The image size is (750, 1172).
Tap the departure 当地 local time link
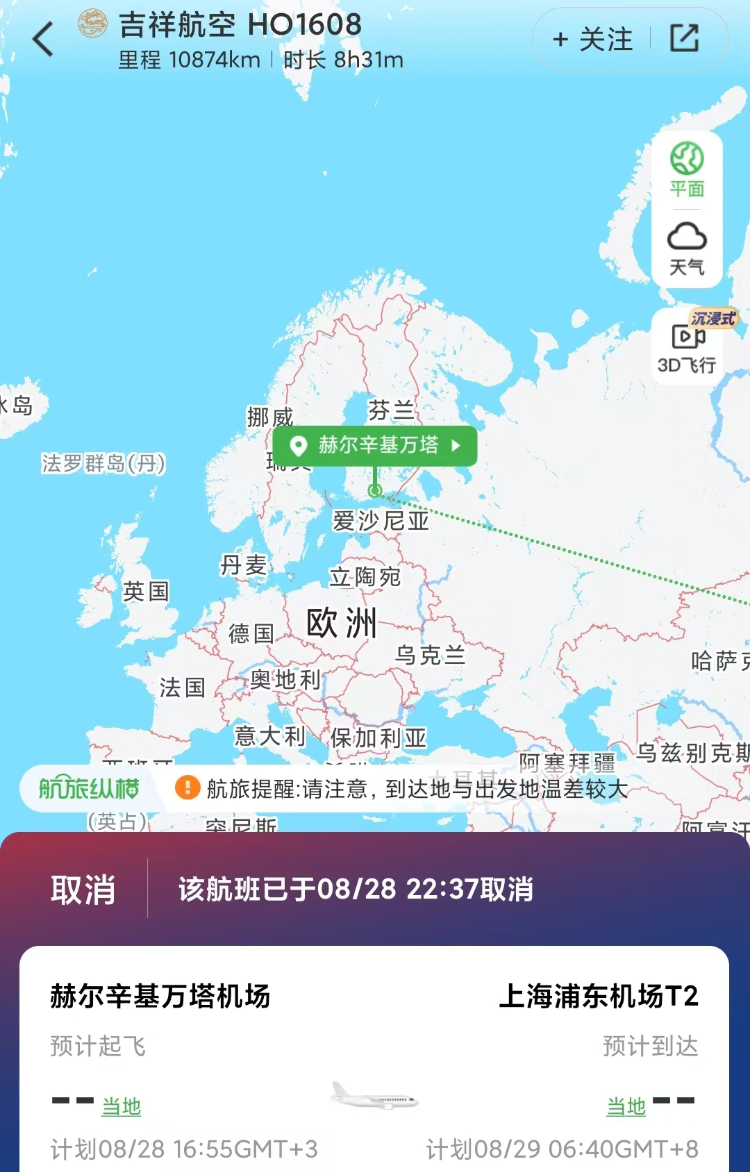(x=121, y=1106)
